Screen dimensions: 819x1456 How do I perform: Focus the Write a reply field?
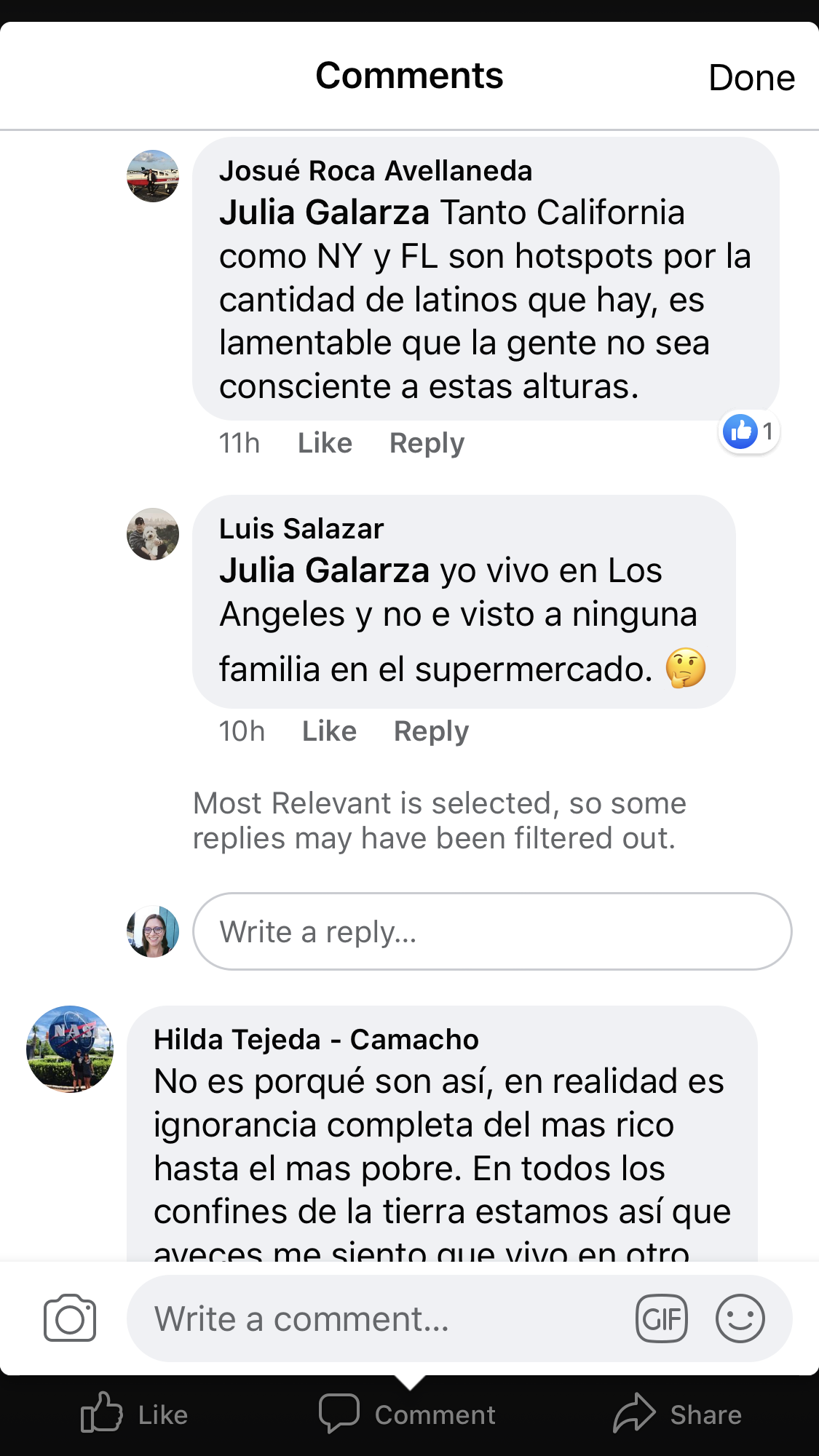tap(492, 931)
